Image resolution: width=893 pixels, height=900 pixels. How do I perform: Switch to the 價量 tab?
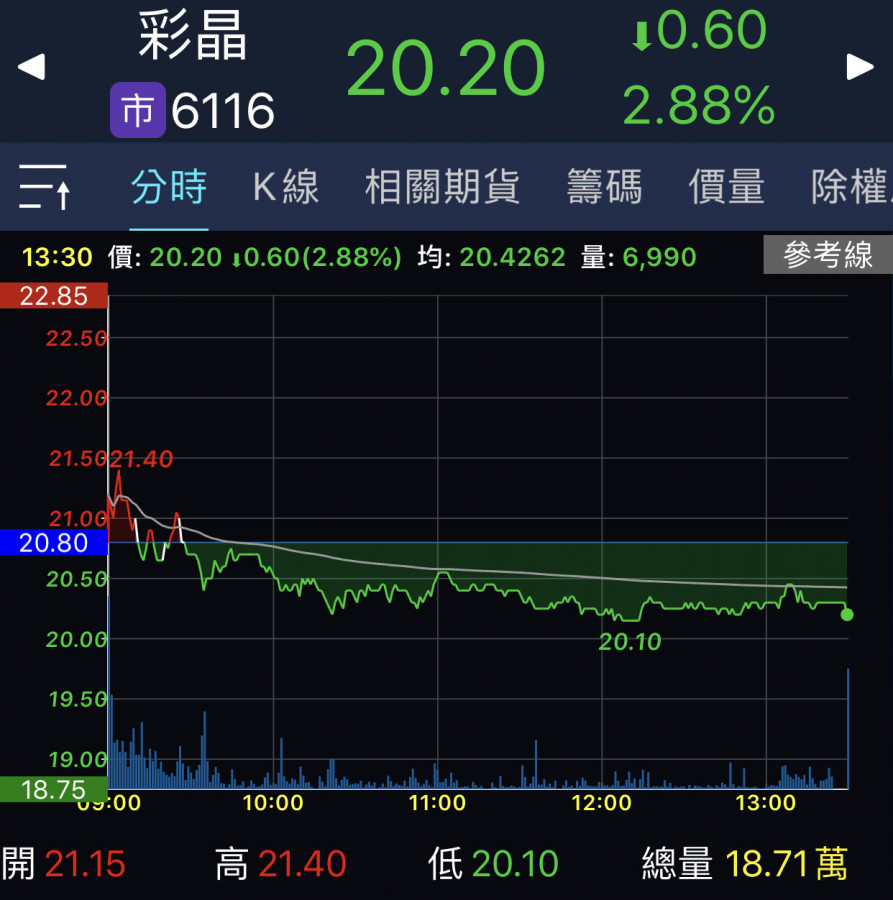coord(726,187)
